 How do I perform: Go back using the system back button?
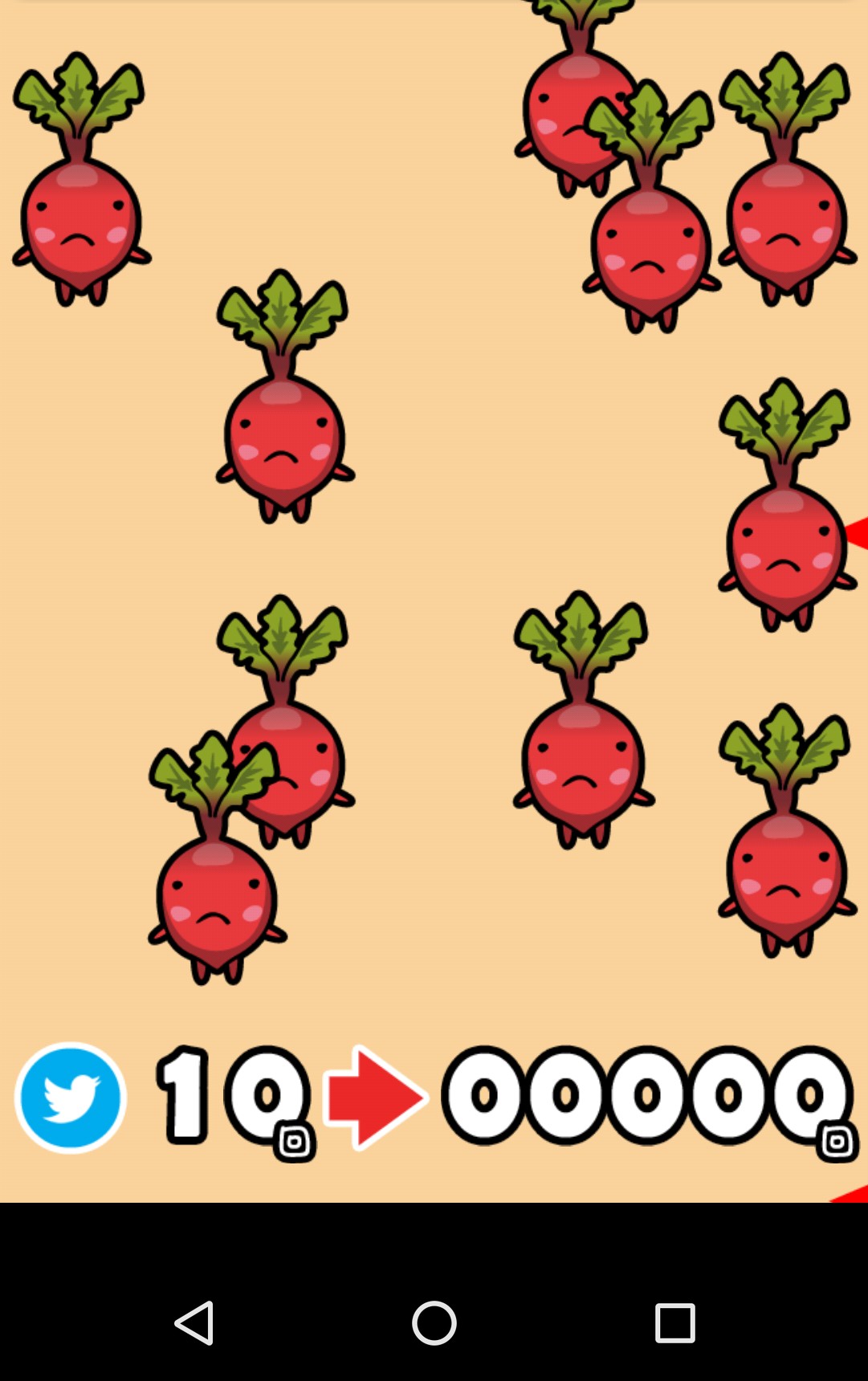tap(194, 1322)
